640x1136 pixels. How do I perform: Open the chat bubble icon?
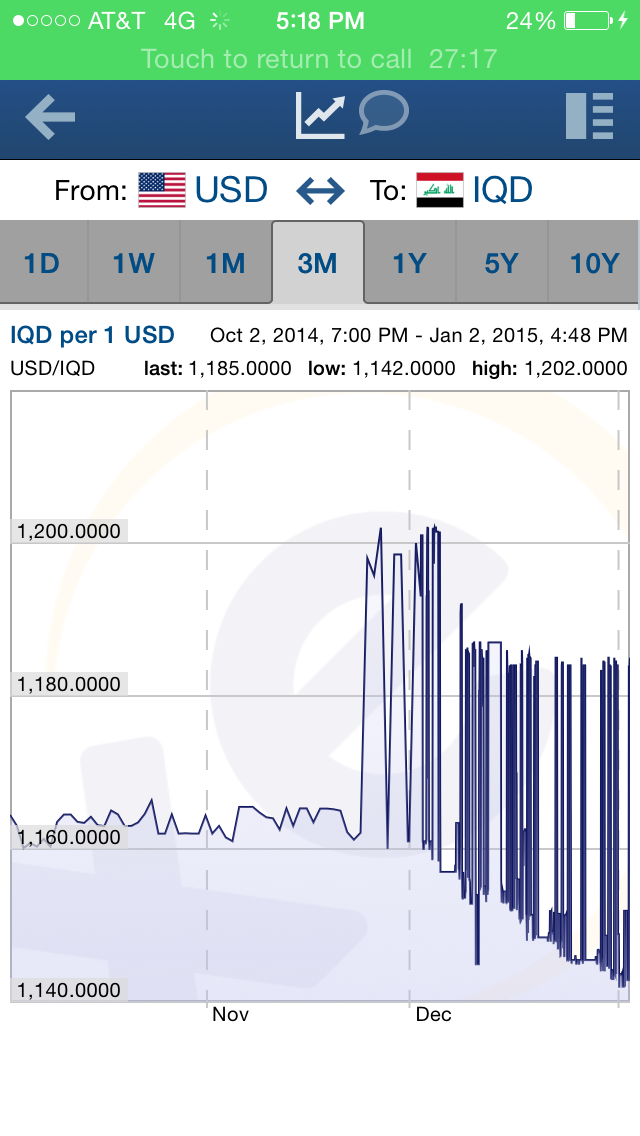(x=384, y=114)
